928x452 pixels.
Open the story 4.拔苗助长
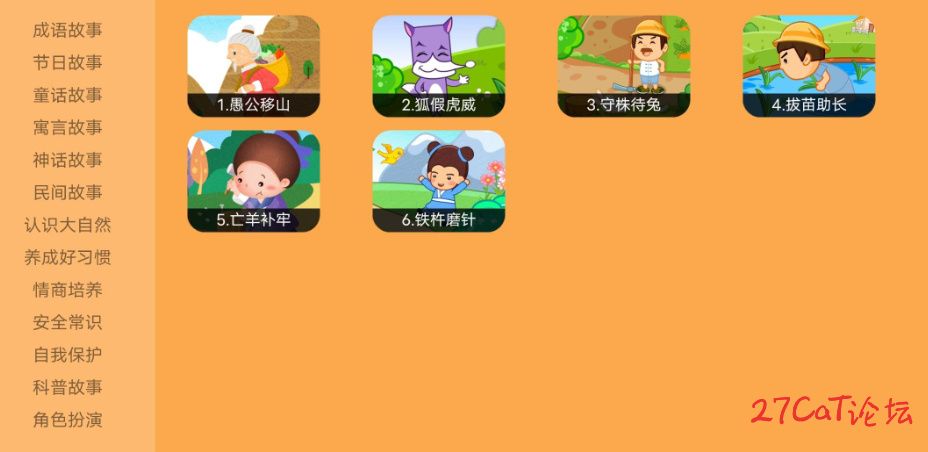click(x=808, y=65)
